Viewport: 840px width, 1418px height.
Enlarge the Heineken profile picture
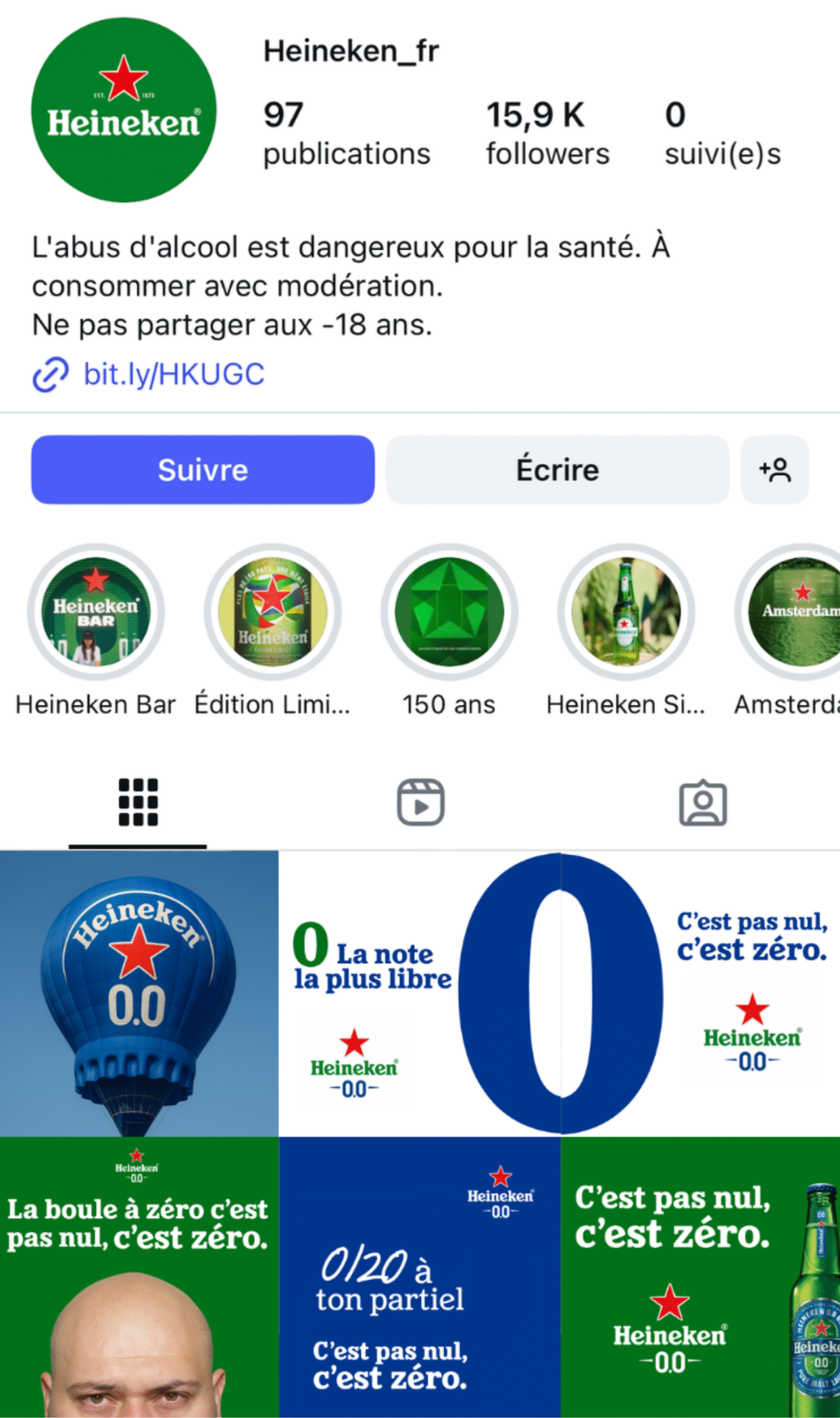coord(123,110)
